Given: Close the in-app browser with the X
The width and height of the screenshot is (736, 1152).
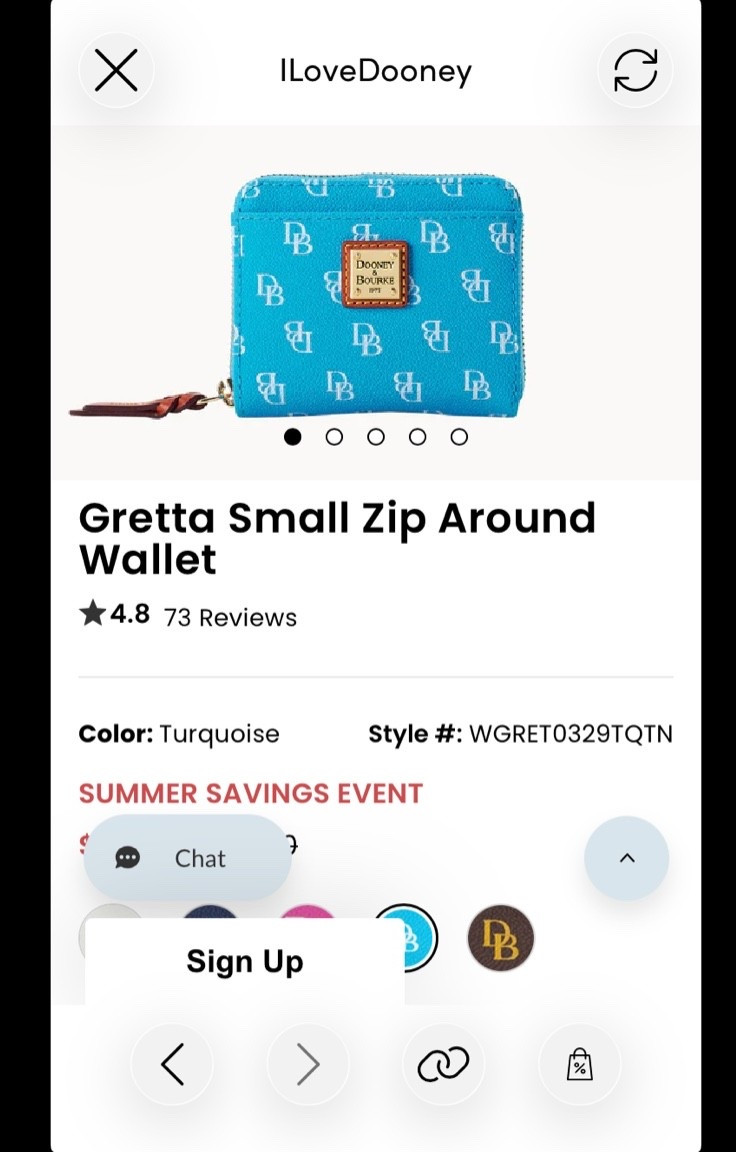Looking at the screenshot, I should coord(116,71).
